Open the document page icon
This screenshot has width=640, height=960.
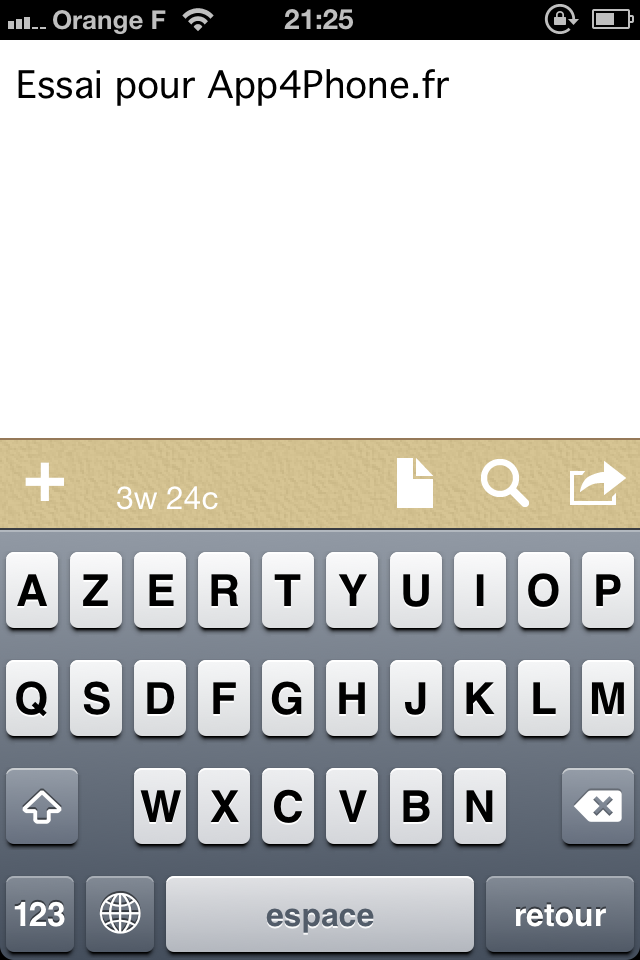[x=415, y=483]
